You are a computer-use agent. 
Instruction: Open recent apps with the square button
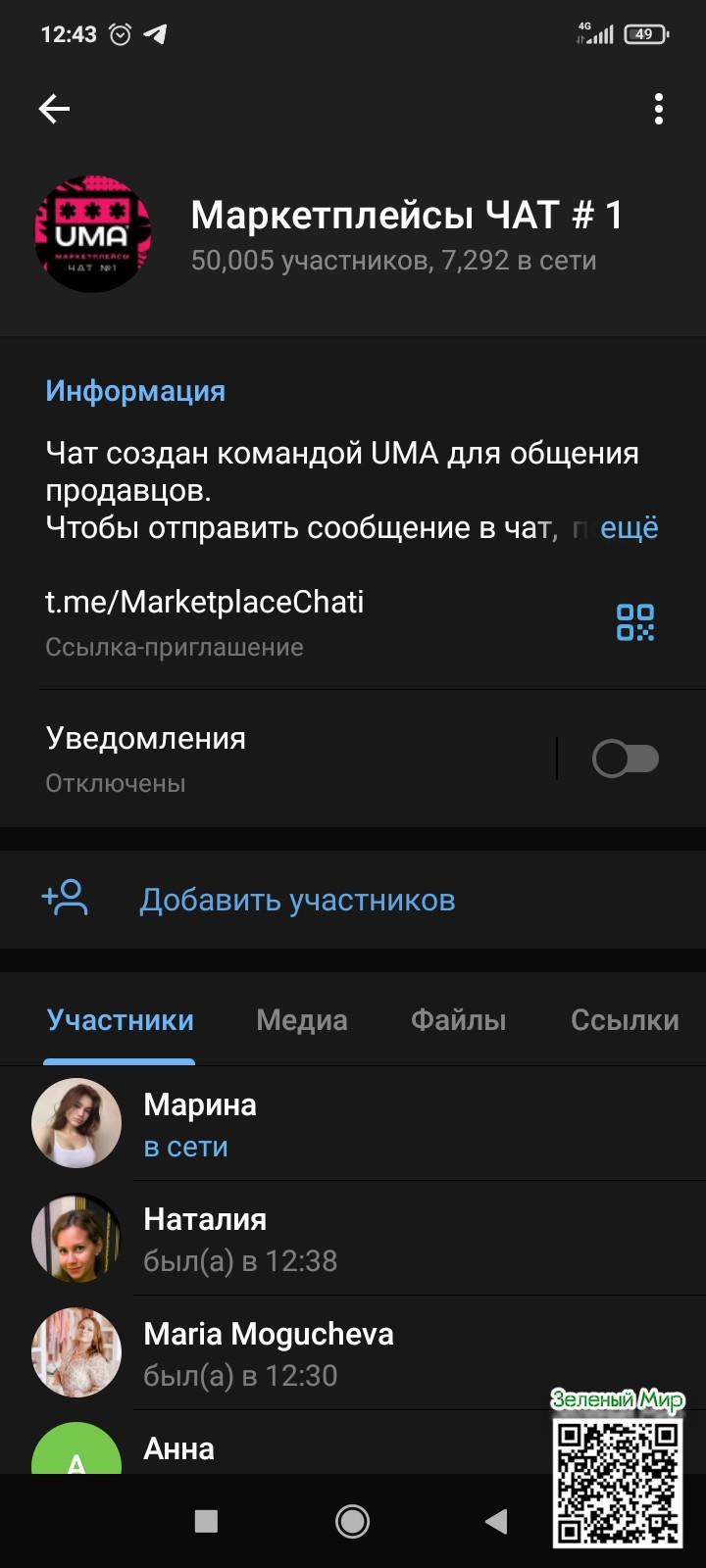click(x=206, y=1521)
